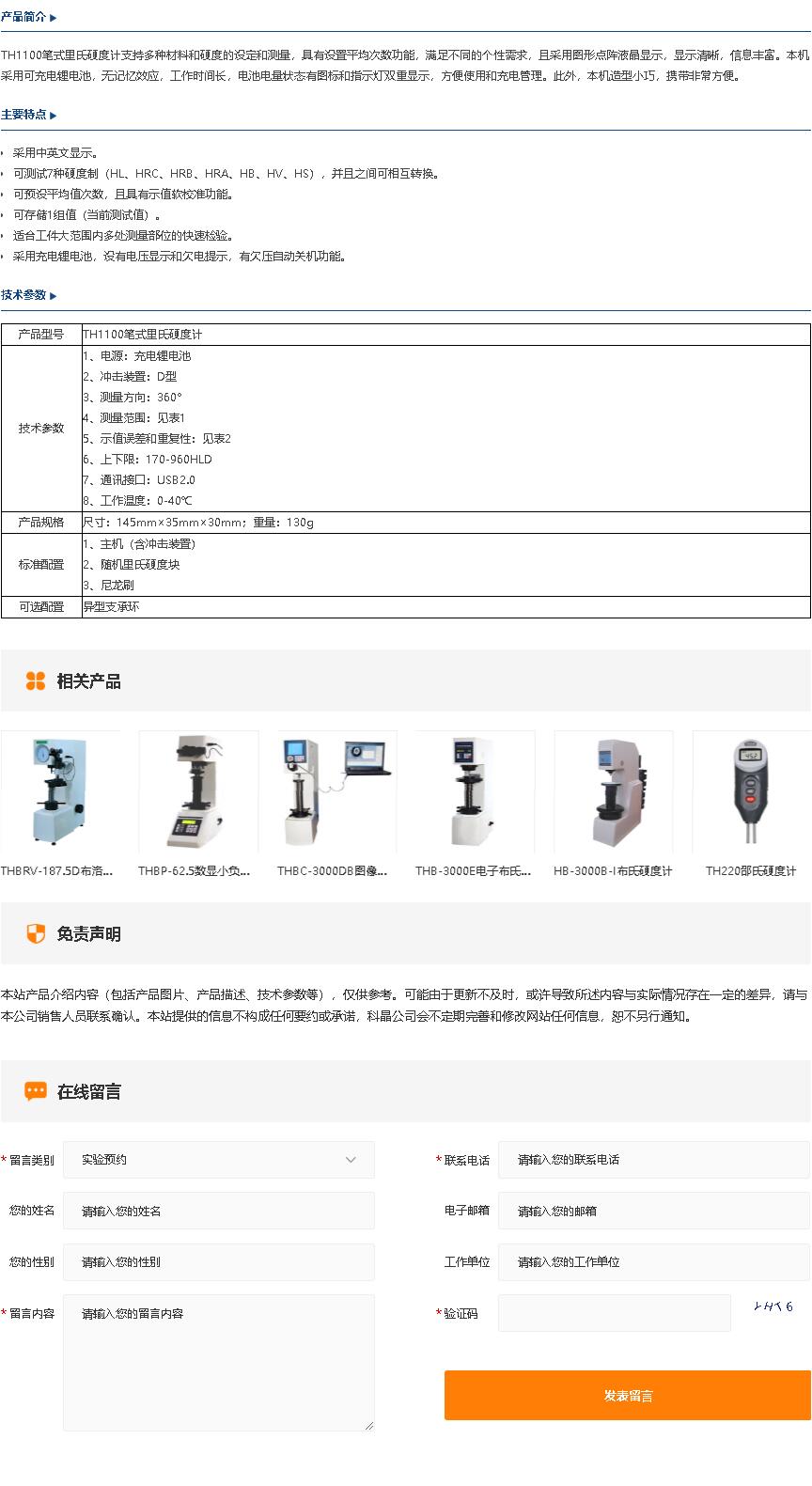Focus the 验证码 verification code field
The width and height of the screenshot is (812, 1486).
614,1313
